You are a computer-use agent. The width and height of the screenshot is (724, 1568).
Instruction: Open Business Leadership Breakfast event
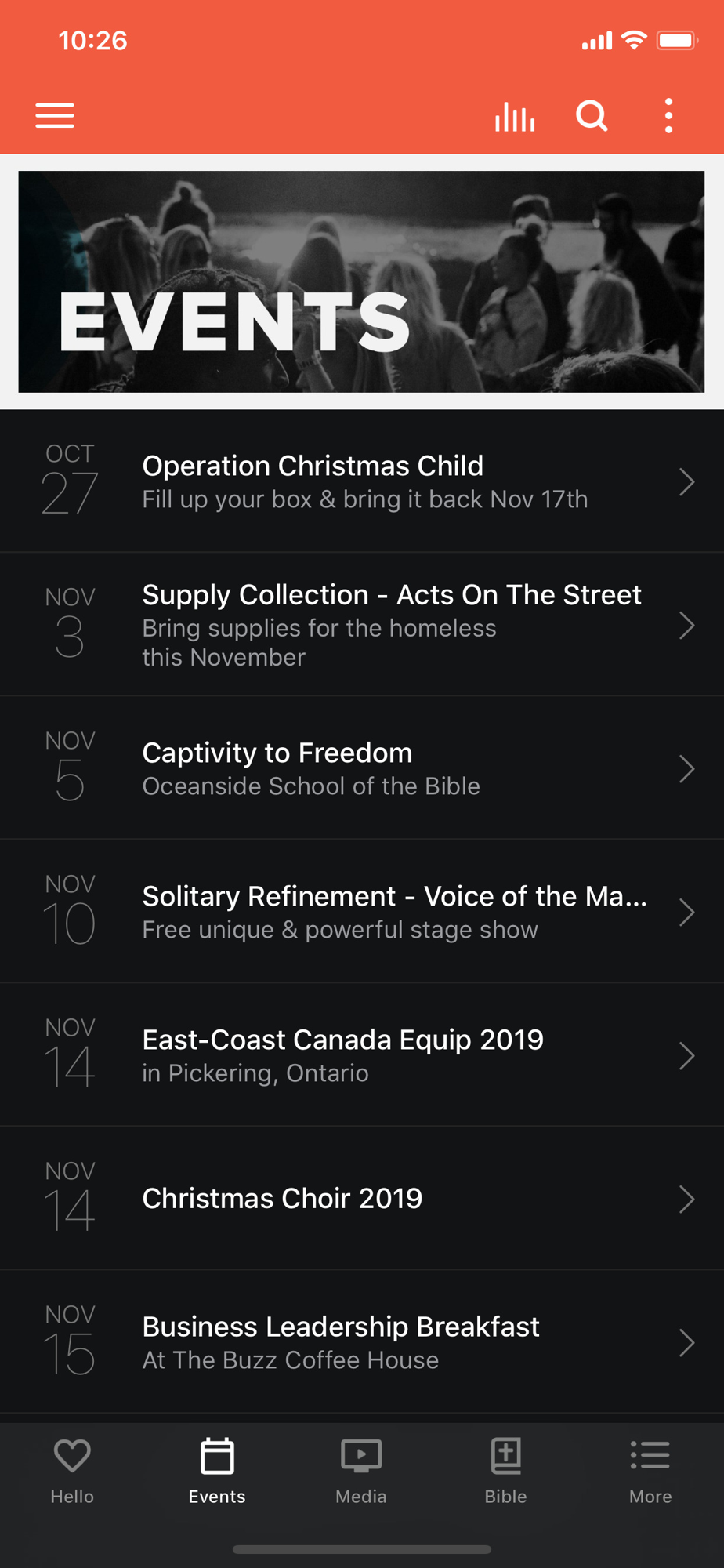pos(362,1342)
